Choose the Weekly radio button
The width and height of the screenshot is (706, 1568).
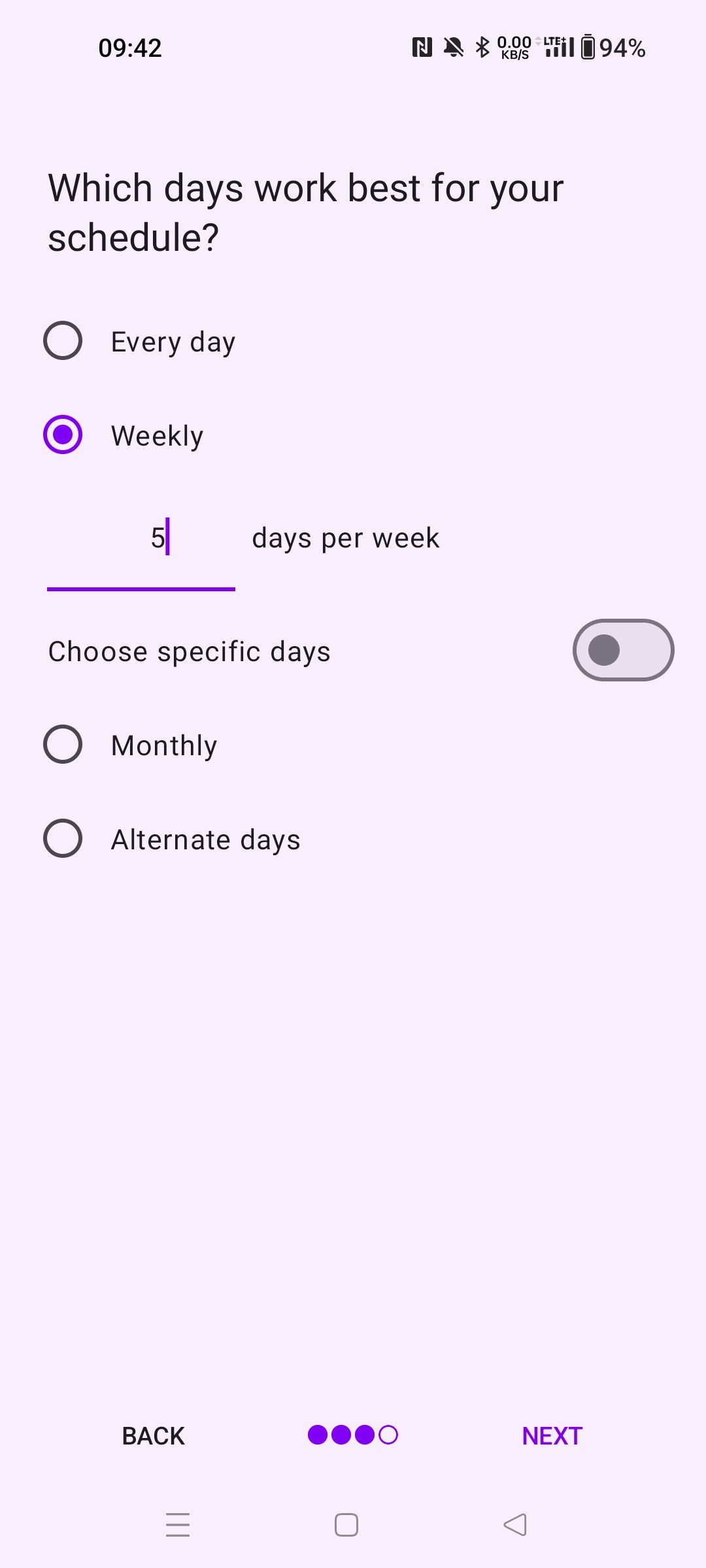63,435
